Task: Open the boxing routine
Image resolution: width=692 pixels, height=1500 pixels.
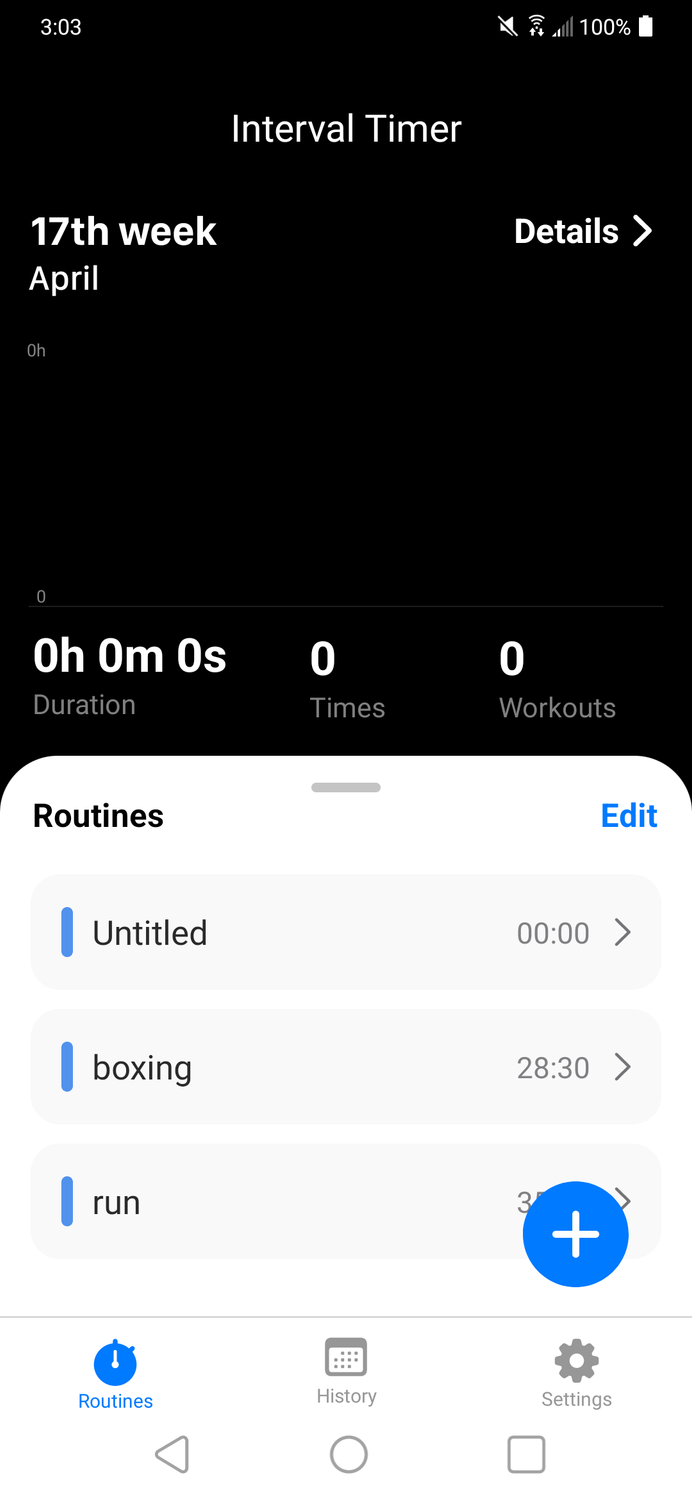Action: [x=346, y=1067]
